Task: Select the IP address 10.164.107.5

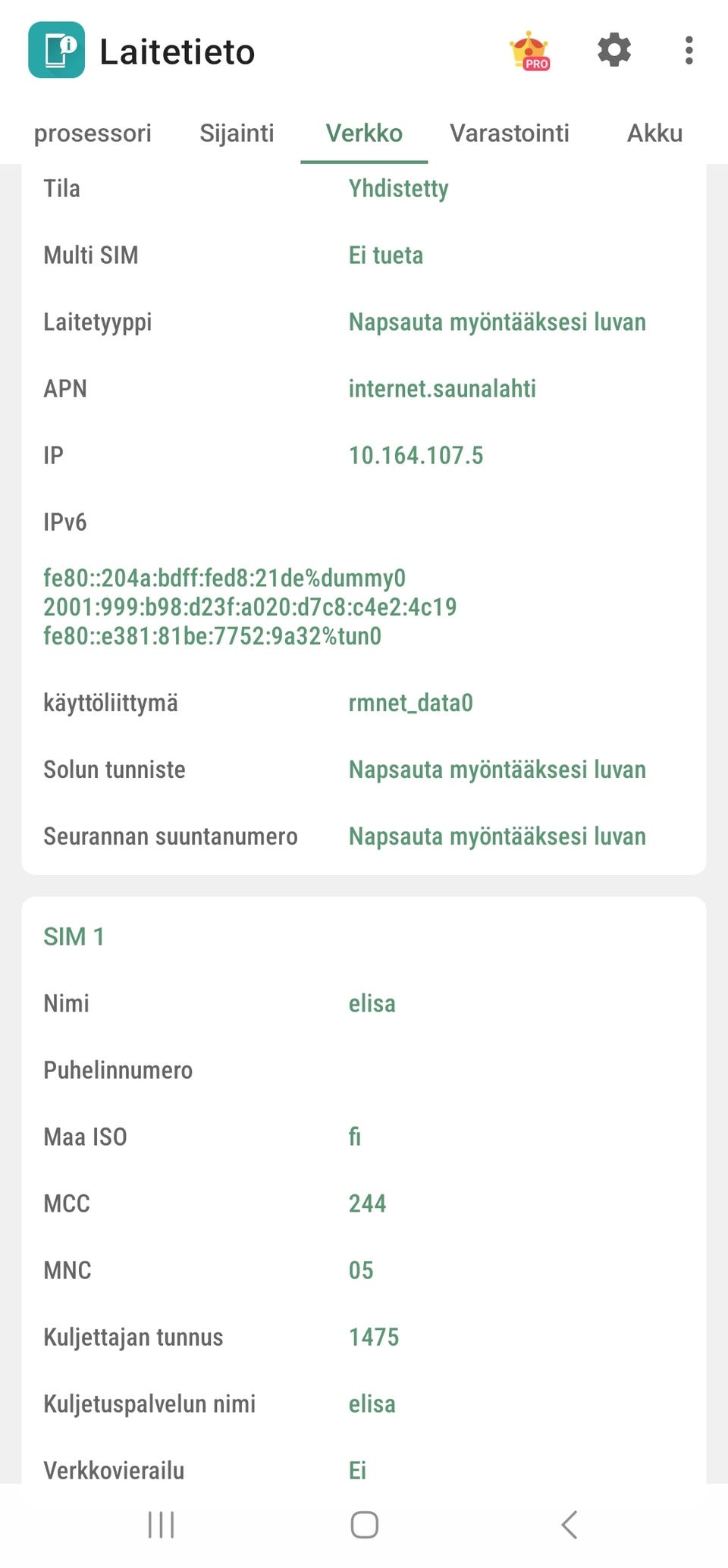Action: click(416, 455)
